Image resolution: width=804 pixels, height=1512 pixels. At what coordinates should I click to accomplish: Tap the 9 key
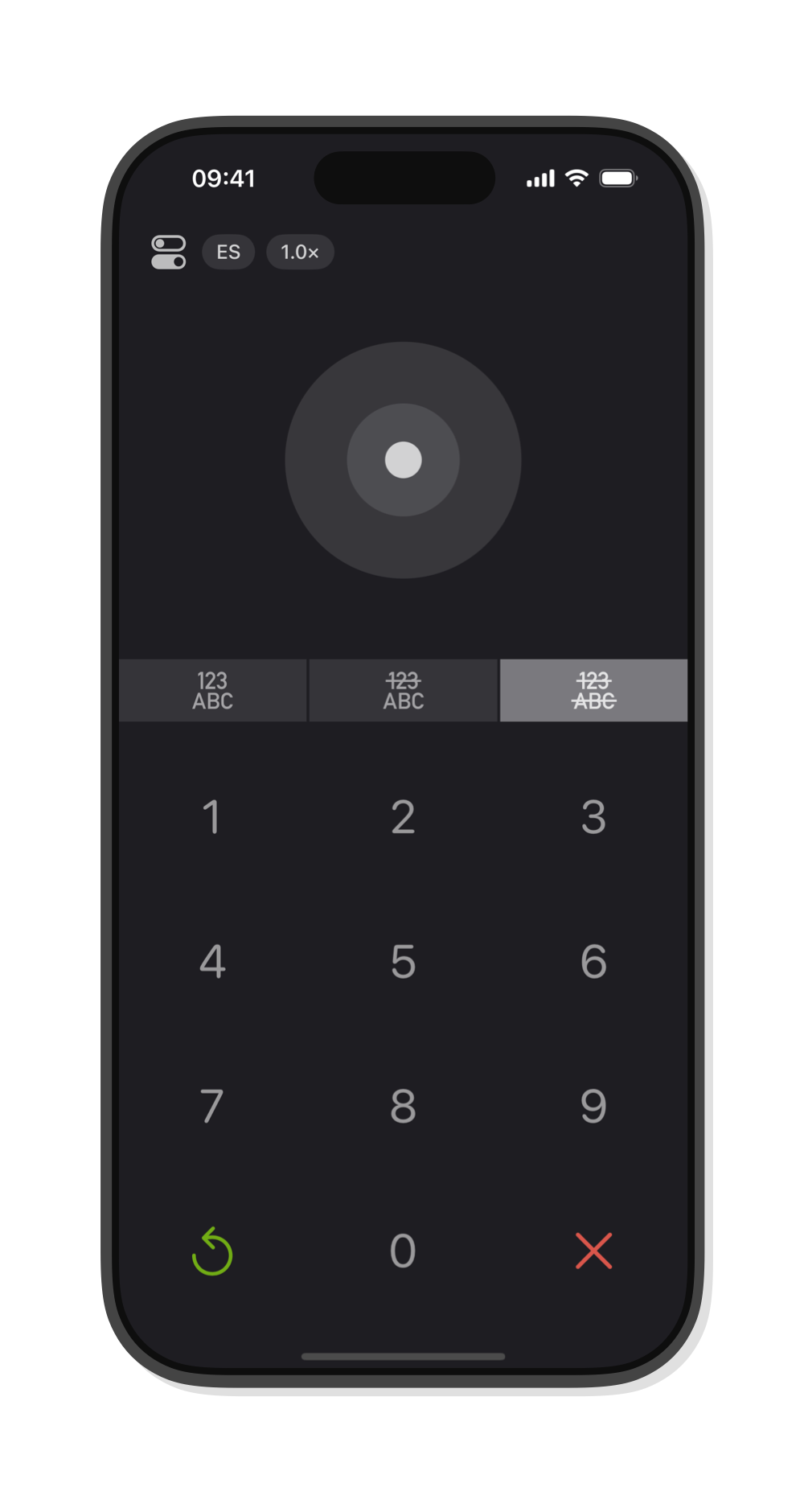(x=593, y=1107)
